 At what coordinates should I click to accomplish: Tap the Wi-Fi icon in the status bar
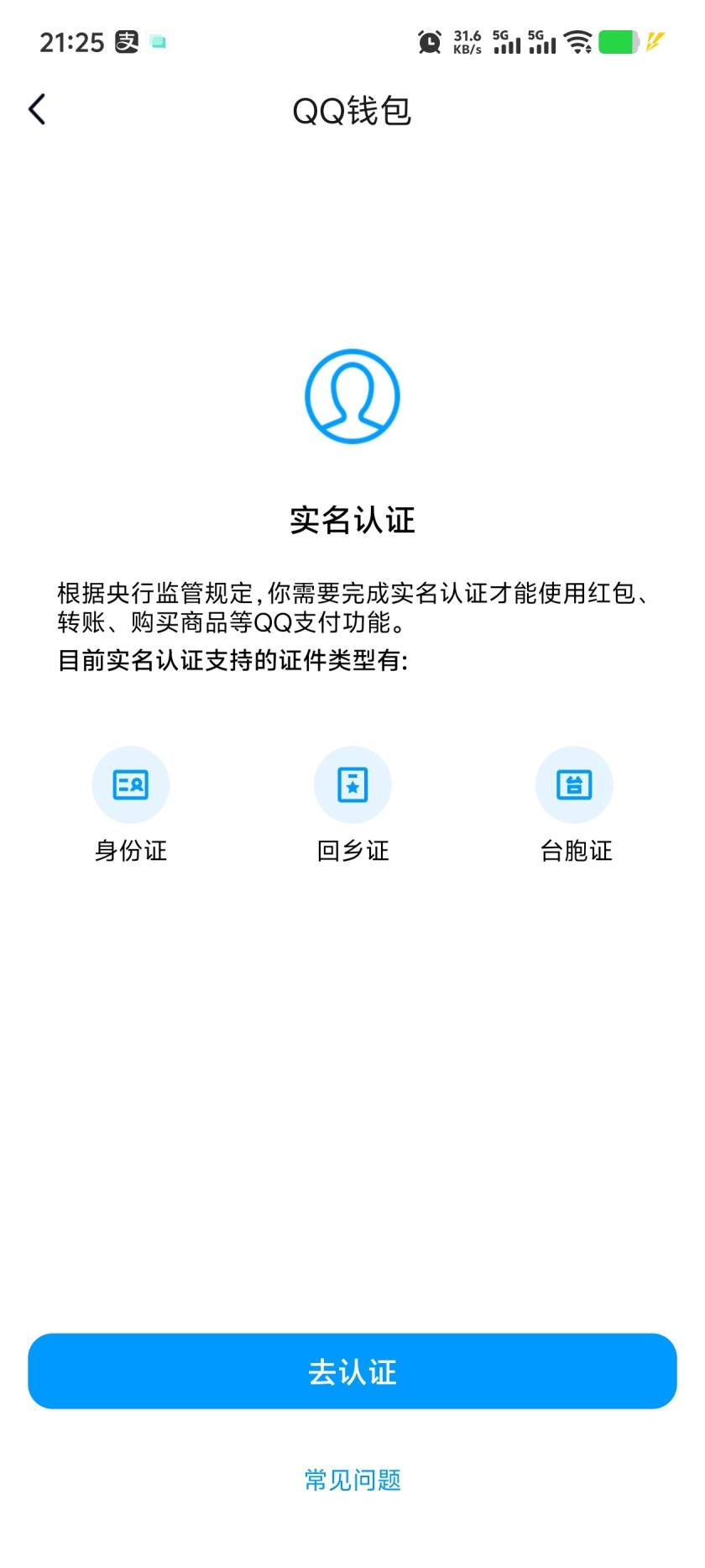click(x=578, y=41)
